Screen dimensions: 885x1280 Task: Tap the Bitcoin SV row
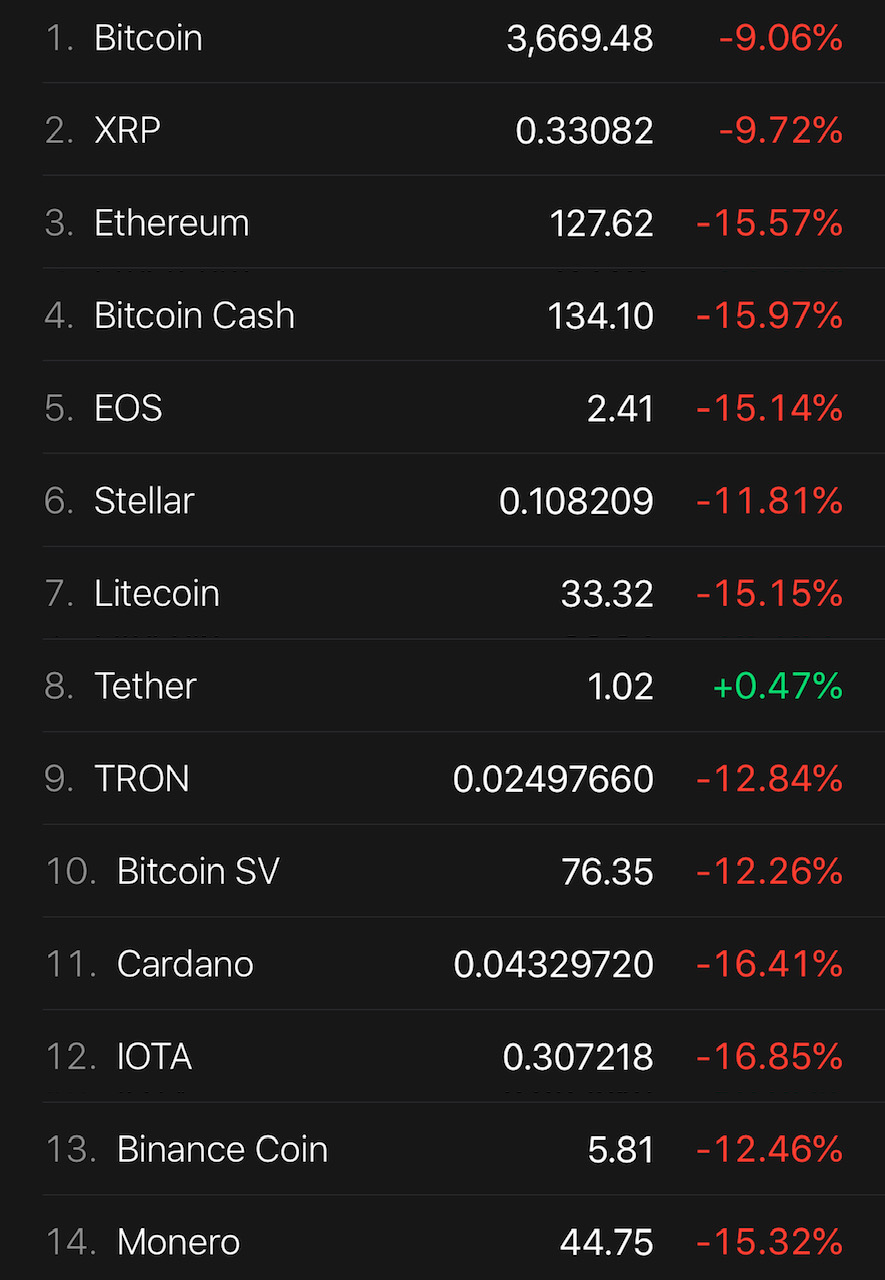[x=198, y=871]
